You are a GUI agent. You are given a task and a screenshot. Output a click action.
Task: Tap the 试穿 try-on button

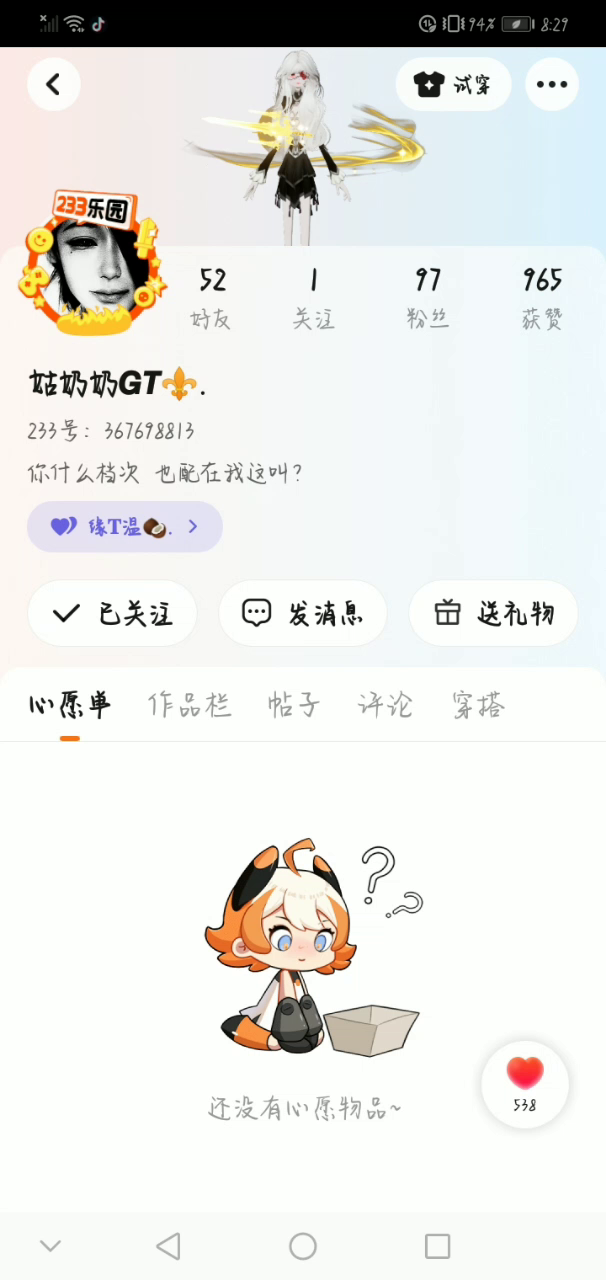453,85
